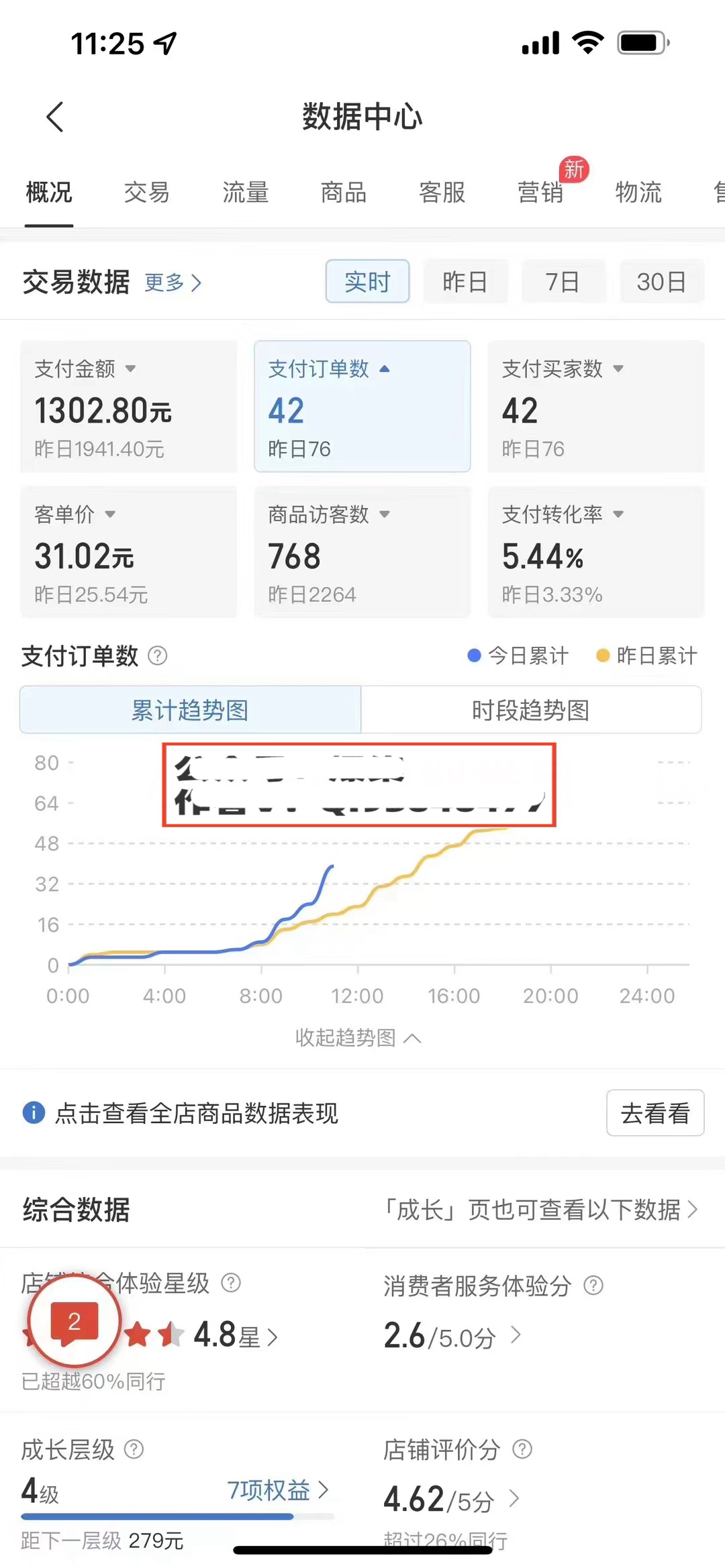Select the 7日 time range
This screenshot has height=1568, width=725.
coord(563,282)
